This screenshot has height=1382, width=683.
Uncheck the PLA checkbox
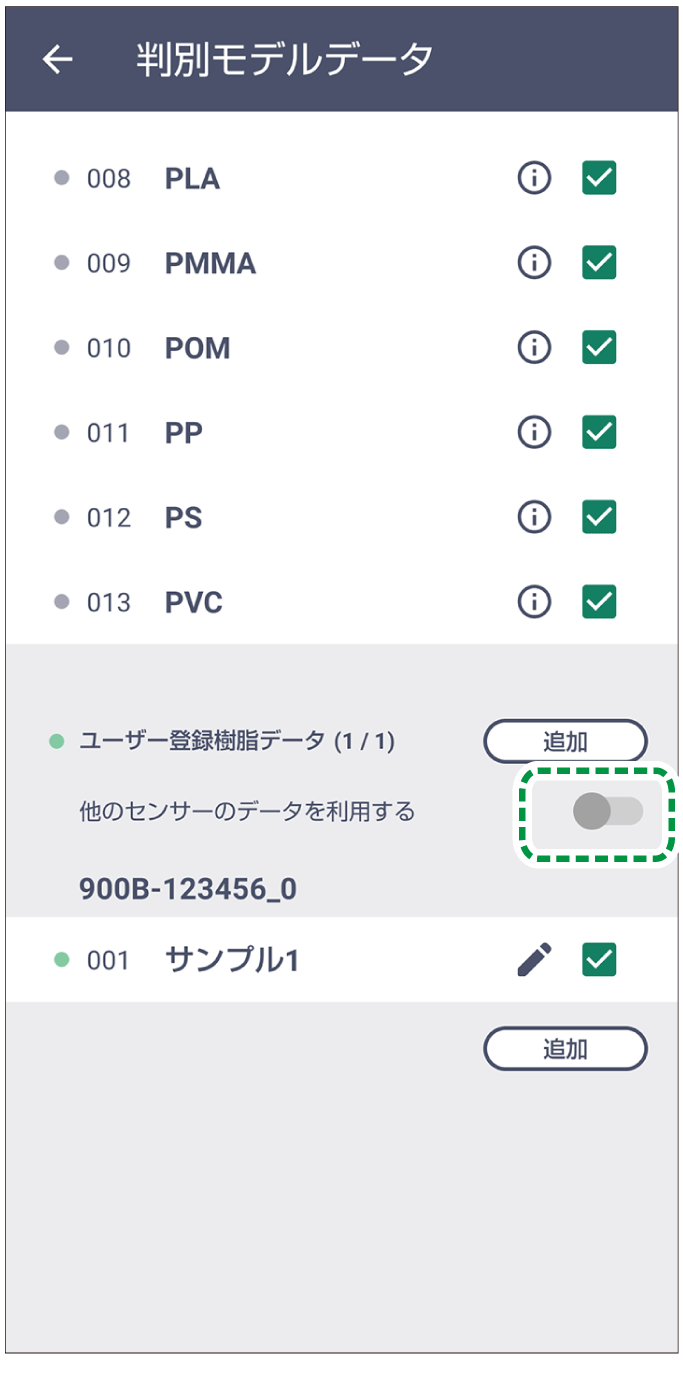click(599, 178)
